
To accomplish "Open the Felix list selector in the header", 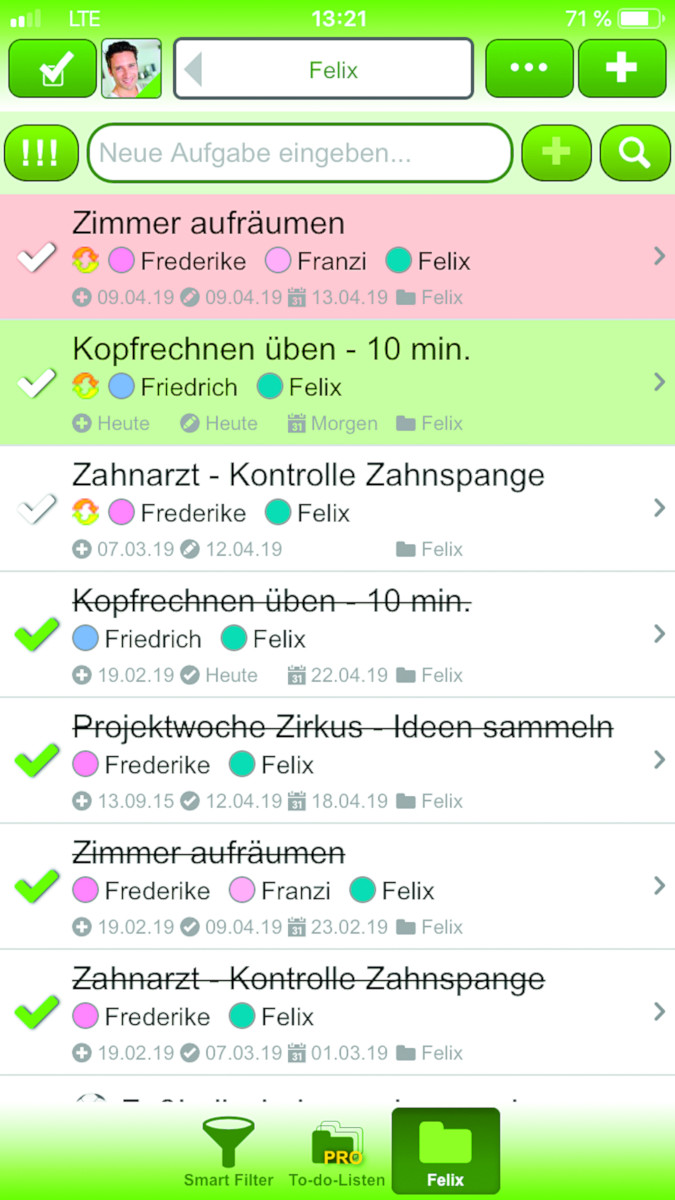I will tap(323, 69).
